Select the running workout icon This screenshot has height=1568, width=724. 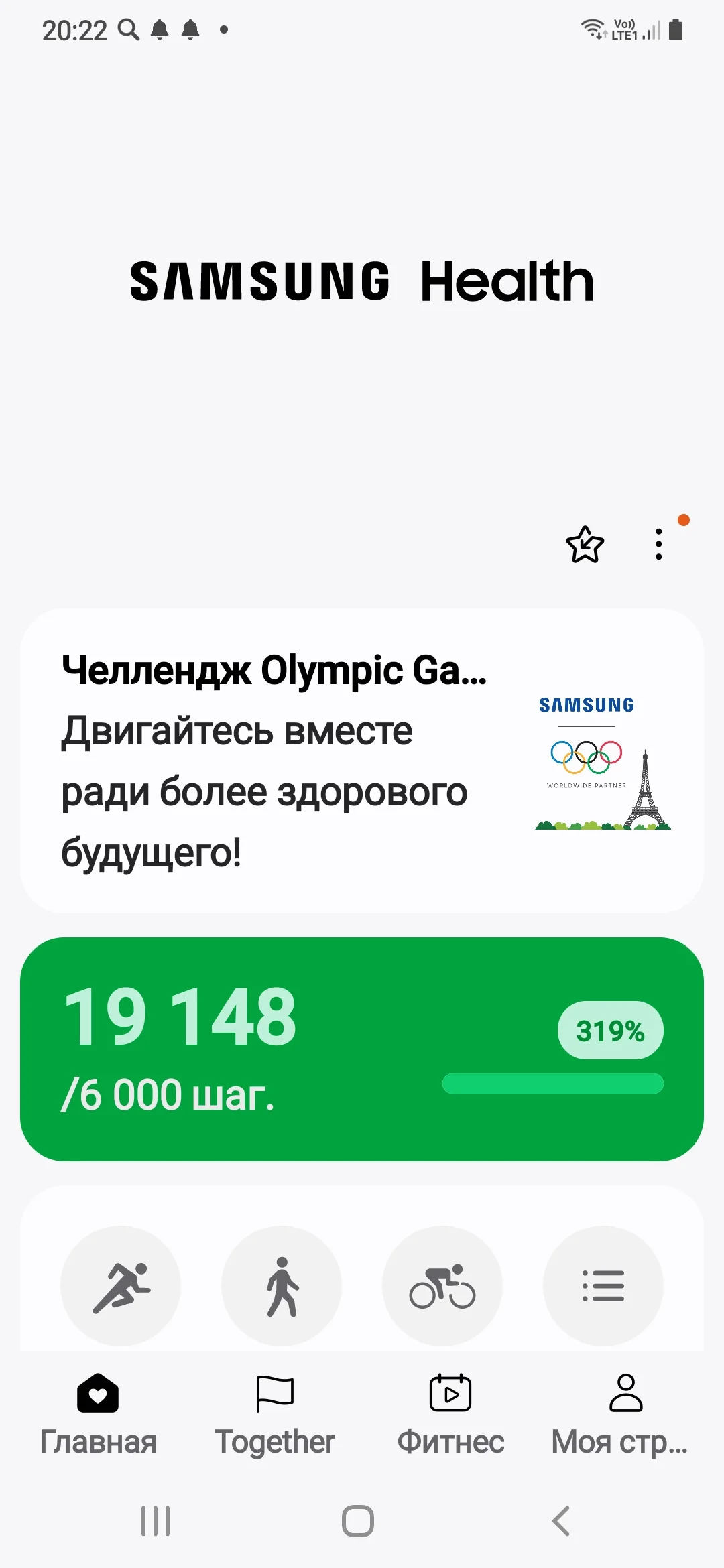coord(121,1285)
